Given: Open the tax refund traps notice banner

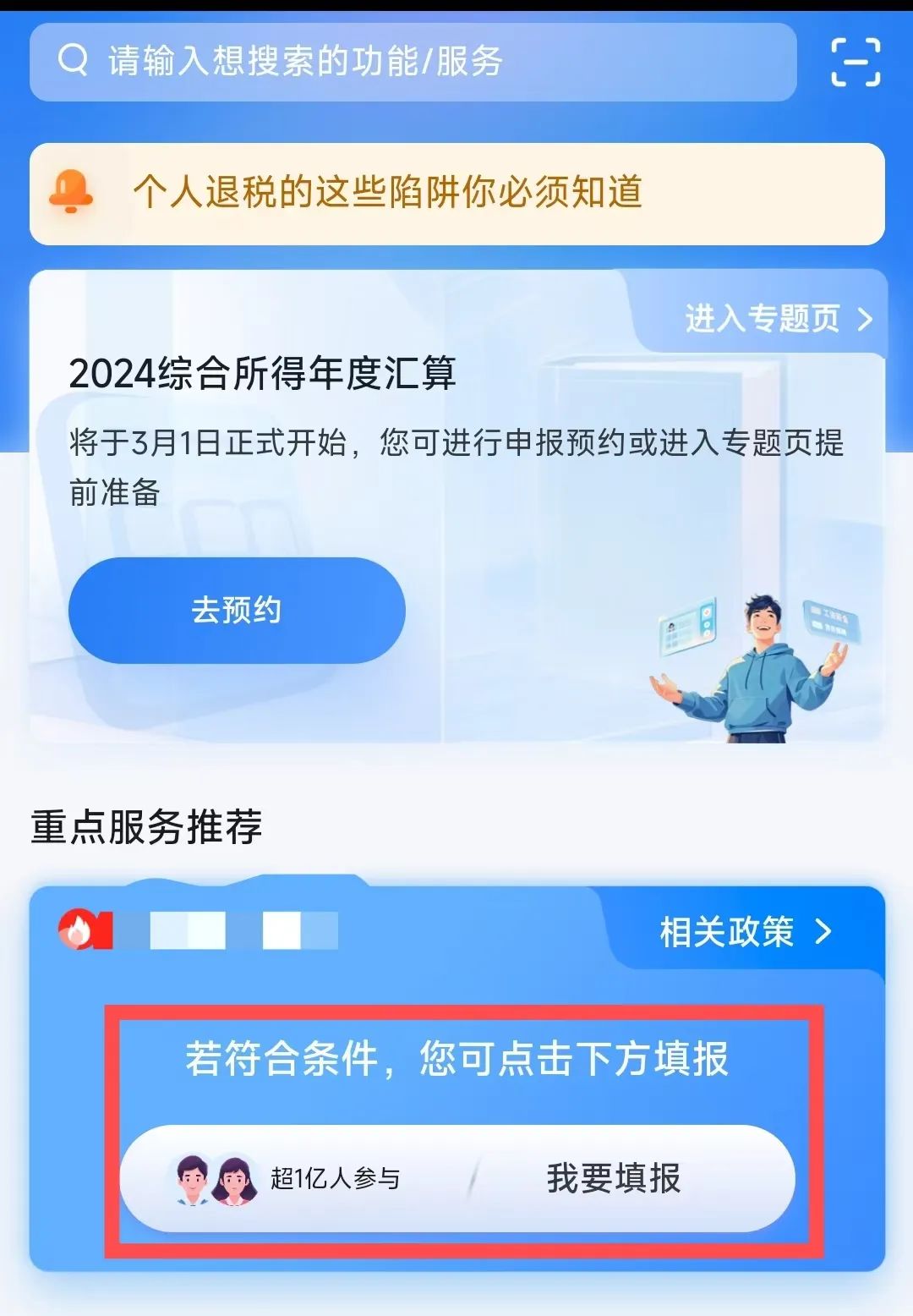Looking at the screenshot, I should click(456, 194).
